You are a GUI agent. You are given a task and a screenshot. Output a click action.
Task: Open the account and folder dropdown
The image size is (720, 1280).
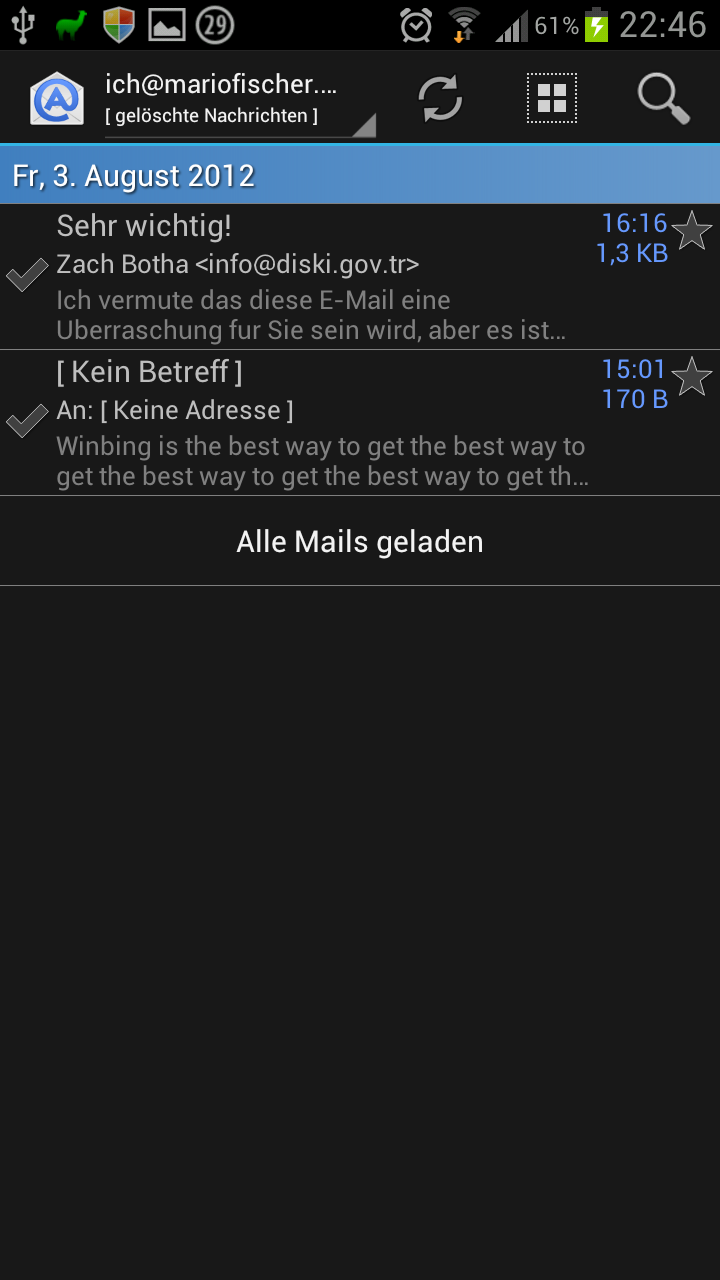(240, 99)
